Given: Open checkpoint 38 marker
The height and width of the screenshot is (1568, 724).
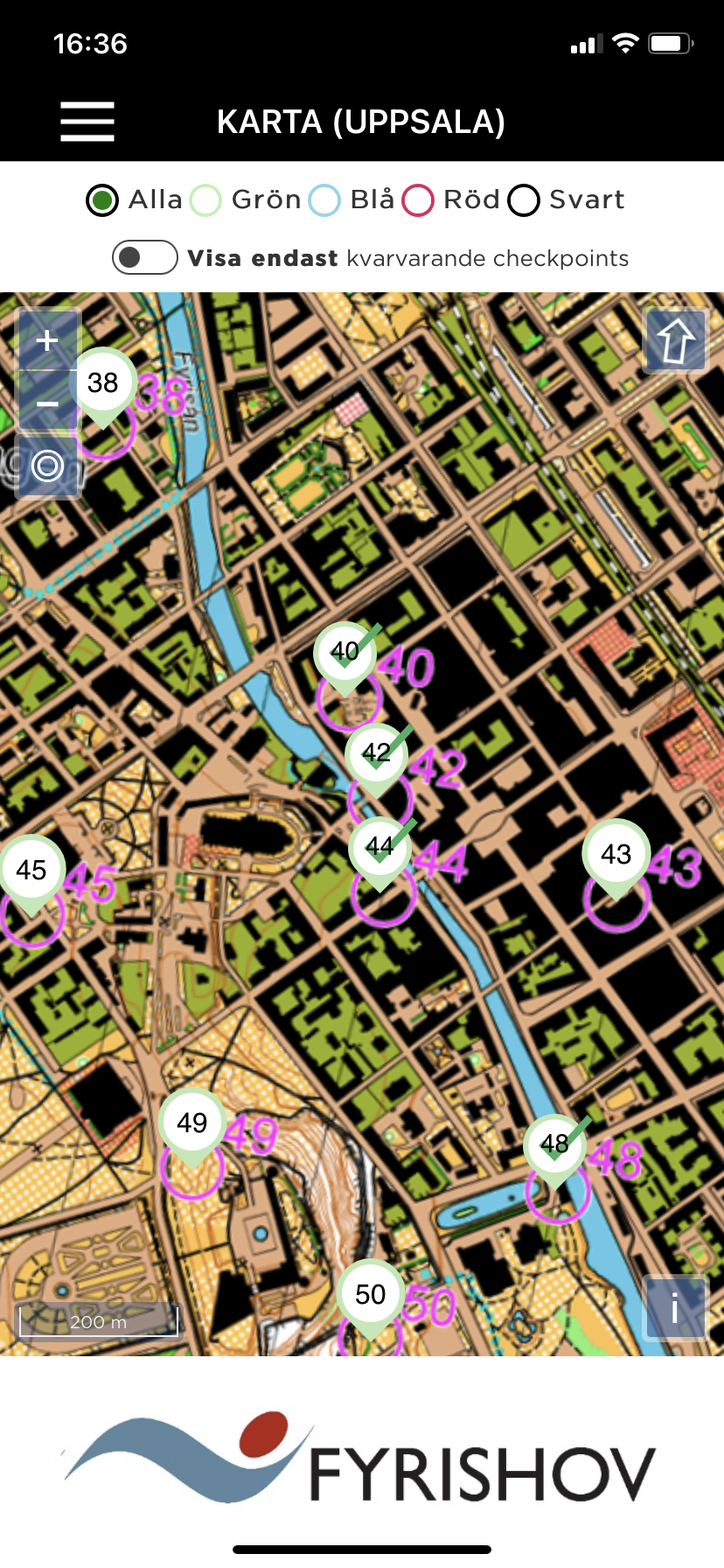Looking at the screenshot, I should click(x=102, y=386).
